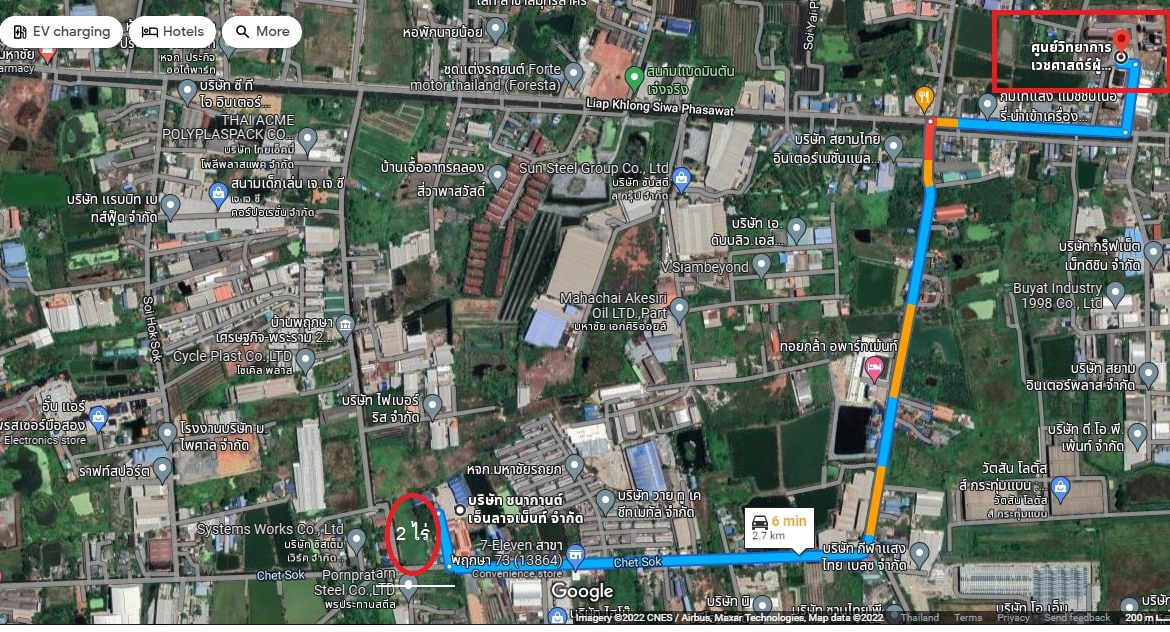This screenshot has width=1170, height=632.
Task: Open the Send feedback link
Action: (x=1077, y=618)
